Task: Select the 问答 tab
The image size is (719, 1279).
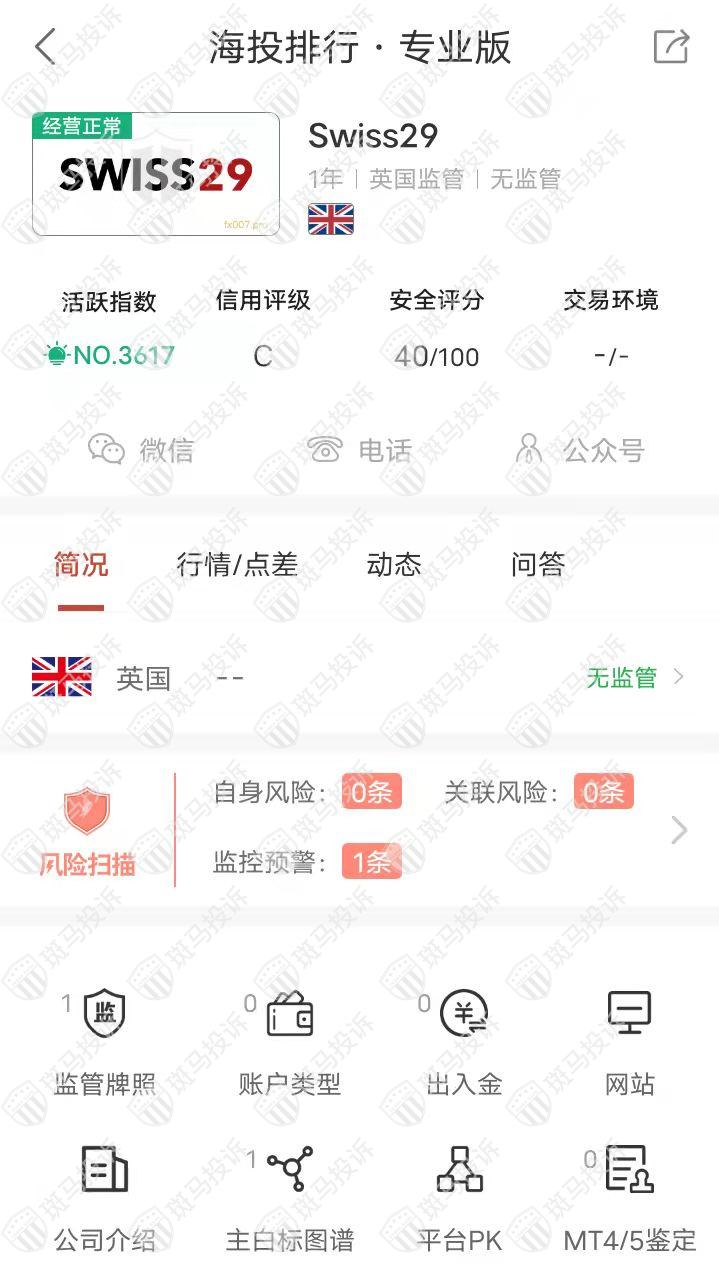Action: coord(538,566)
